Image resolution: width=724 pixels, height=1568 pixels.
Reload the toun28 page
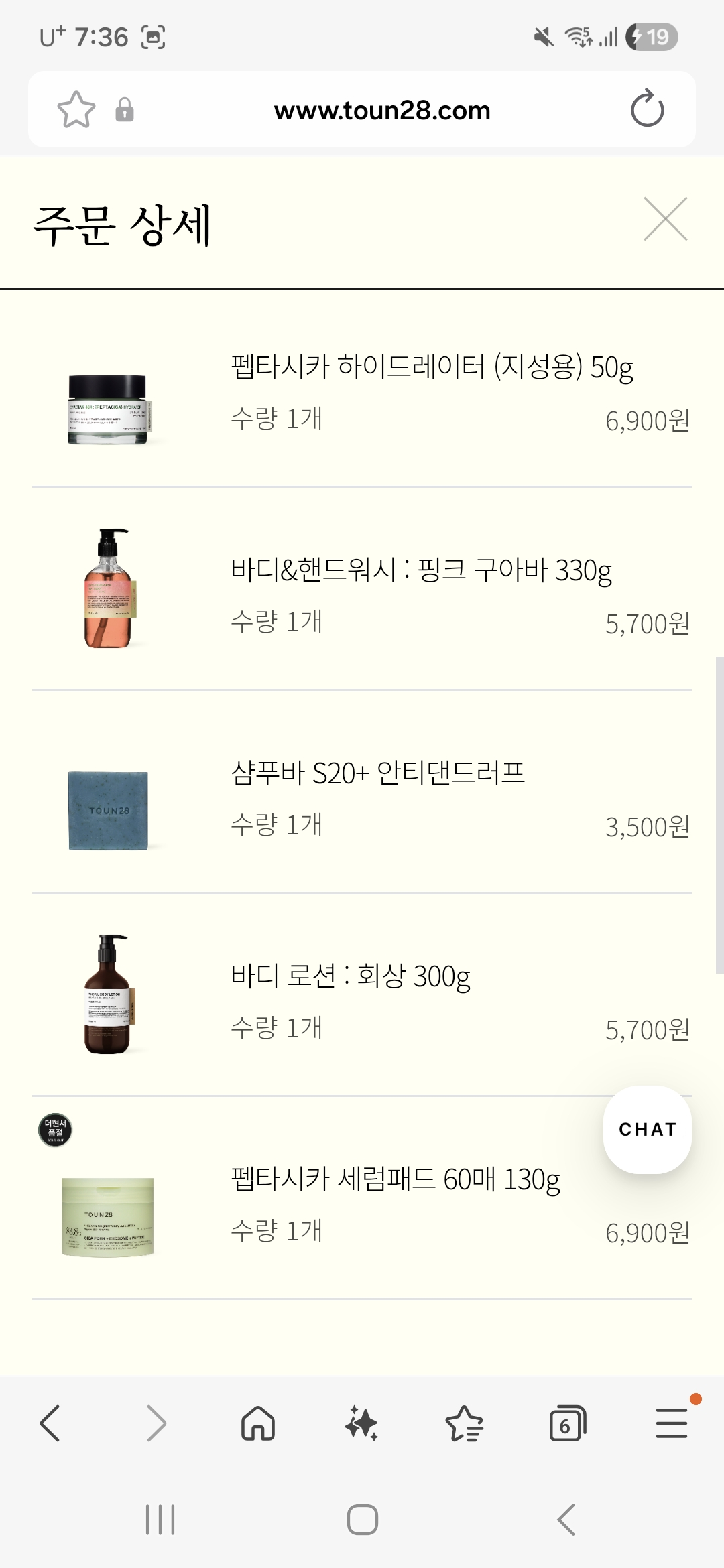(647, 110)
